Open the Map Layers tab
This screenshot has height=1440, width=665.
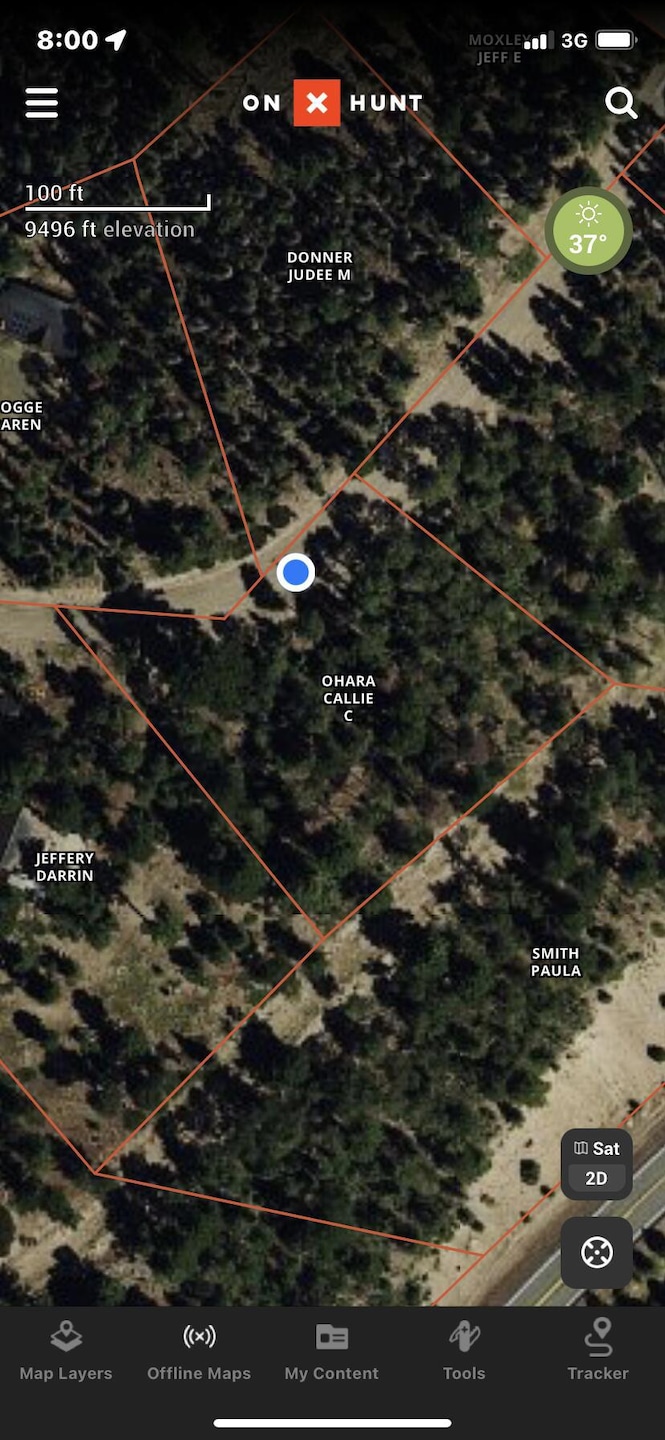66,1351
